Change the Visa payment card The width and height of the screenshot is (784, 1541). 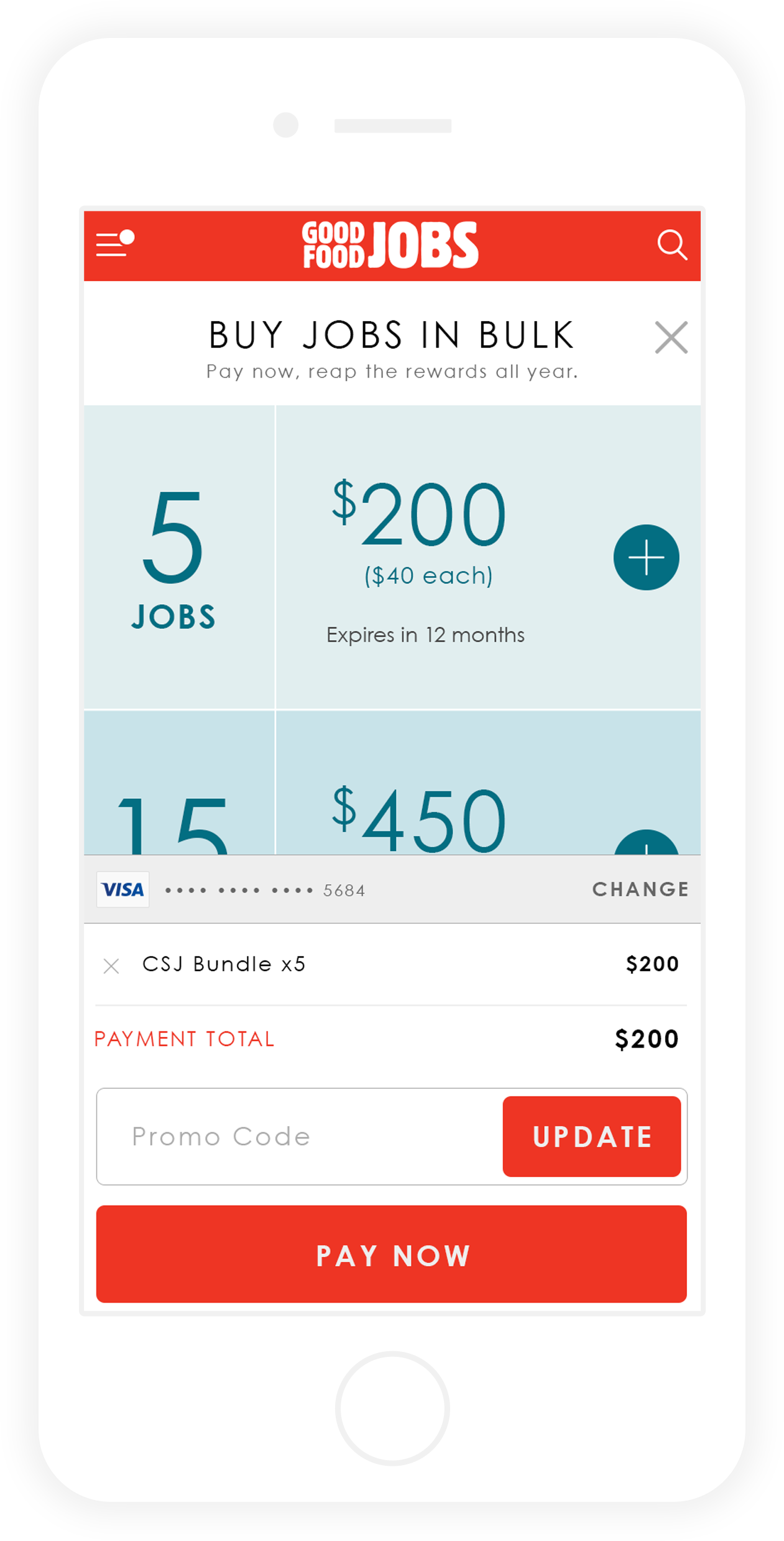pos(640,889)
